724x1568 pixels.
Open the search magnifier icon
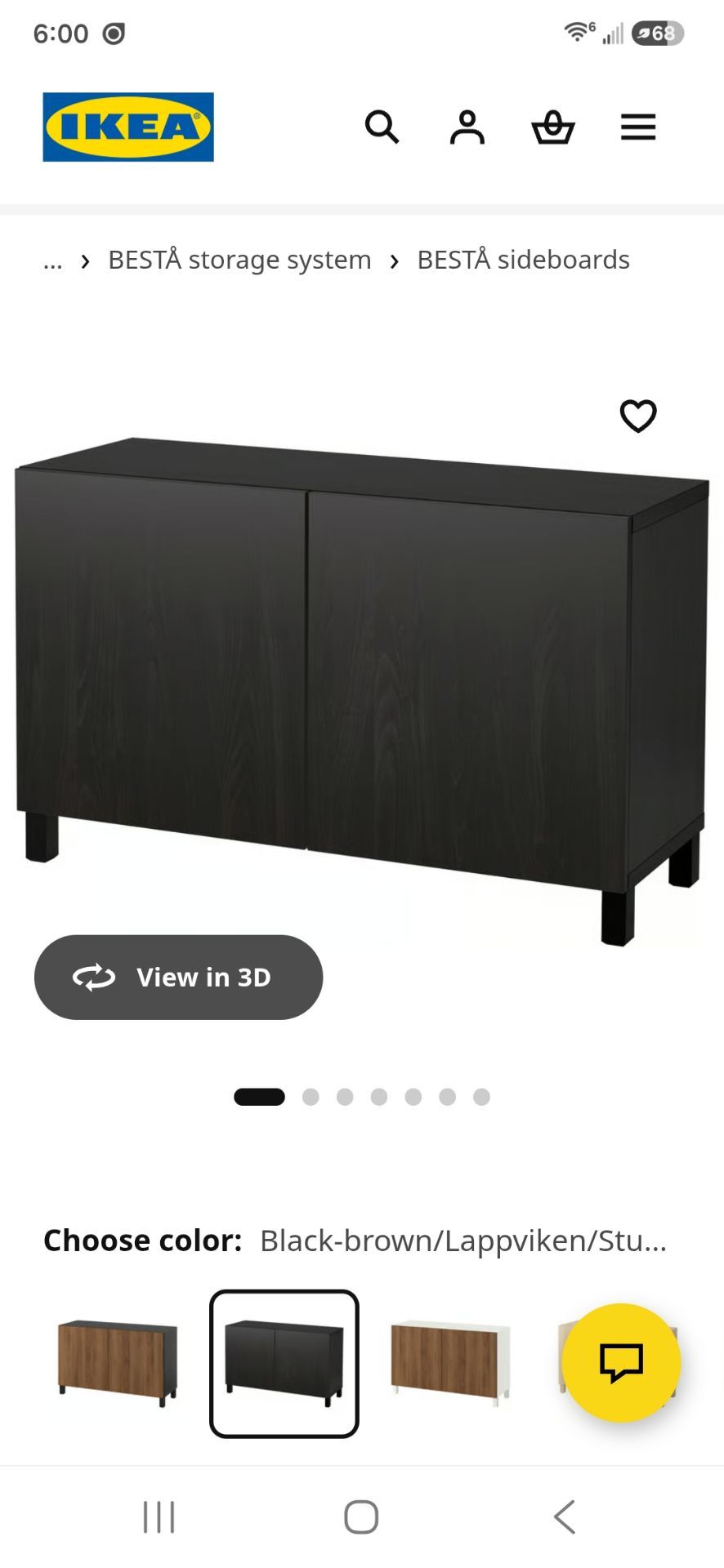point(382,127)
